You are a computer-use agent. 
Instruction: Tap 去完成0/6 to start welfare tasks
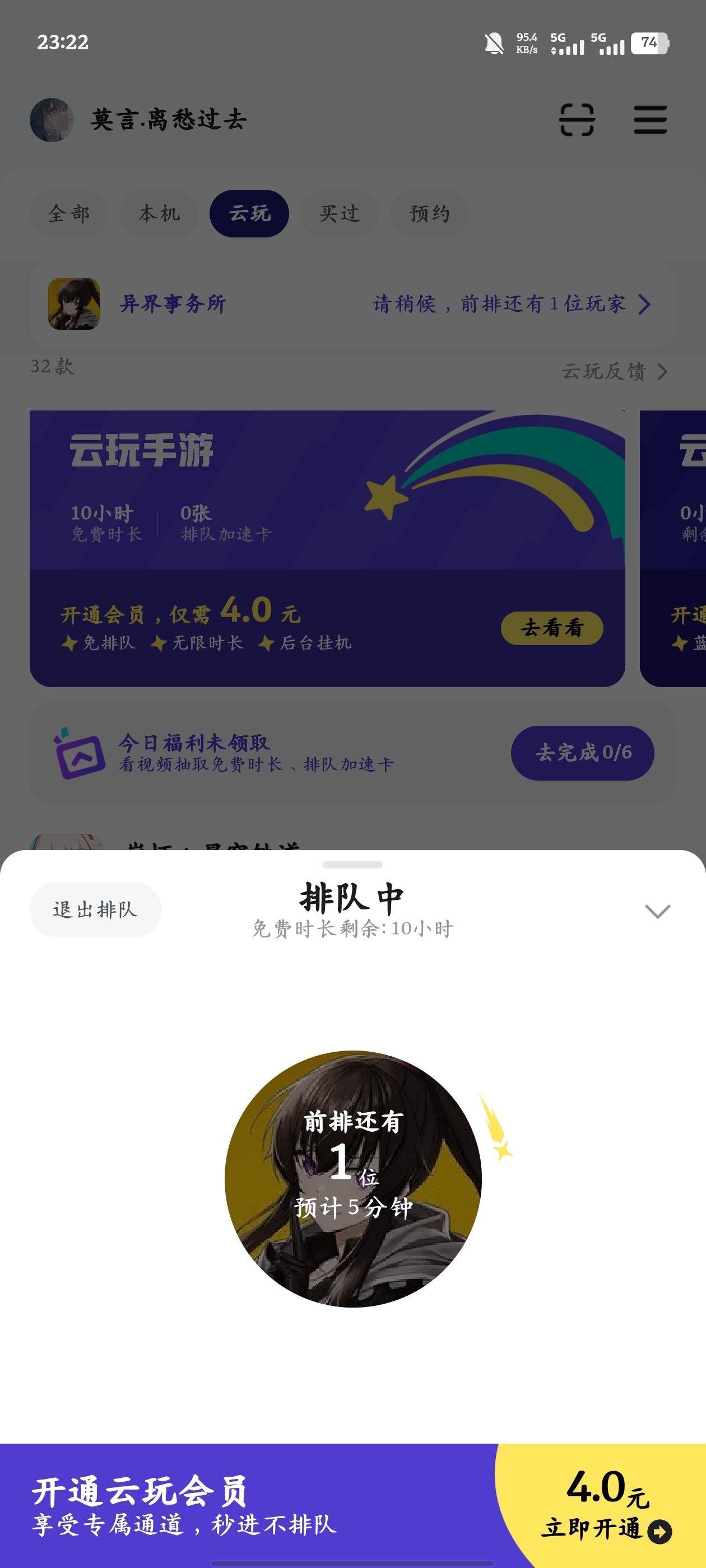click(x=582, y=753)
